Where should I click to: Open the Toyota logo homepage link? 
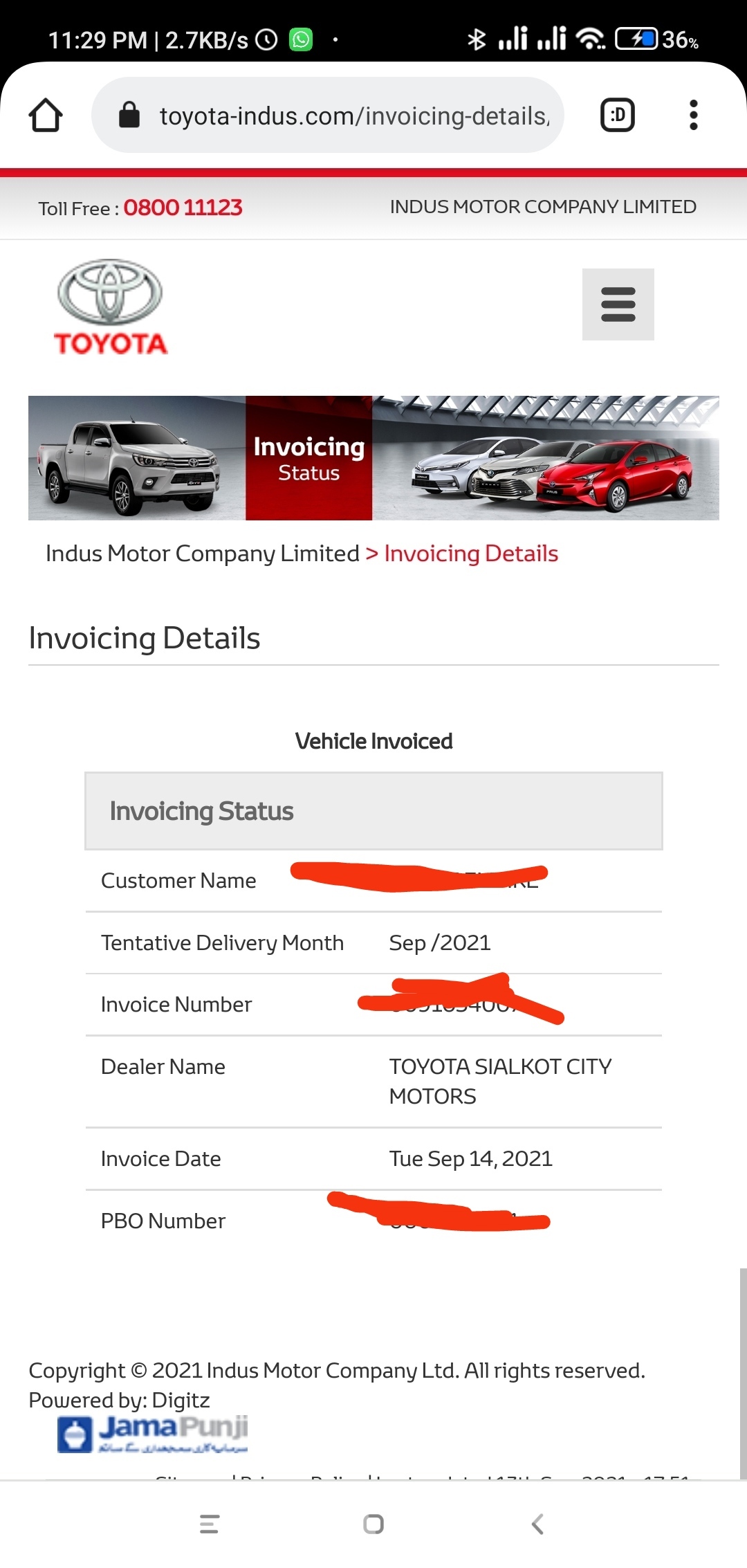[x=111, y=308]
